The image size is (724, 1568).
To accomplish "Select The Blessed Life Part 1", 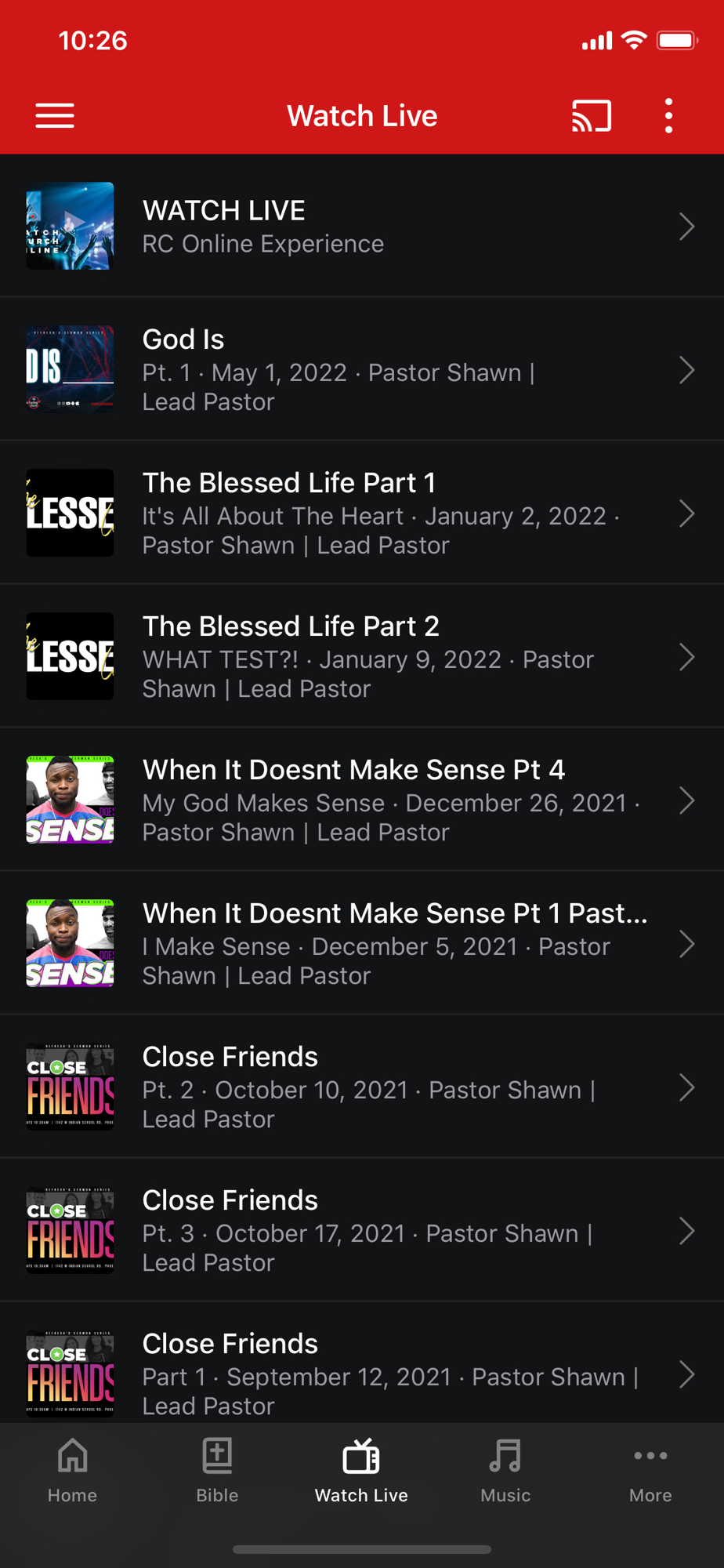I will click(360, 514).
